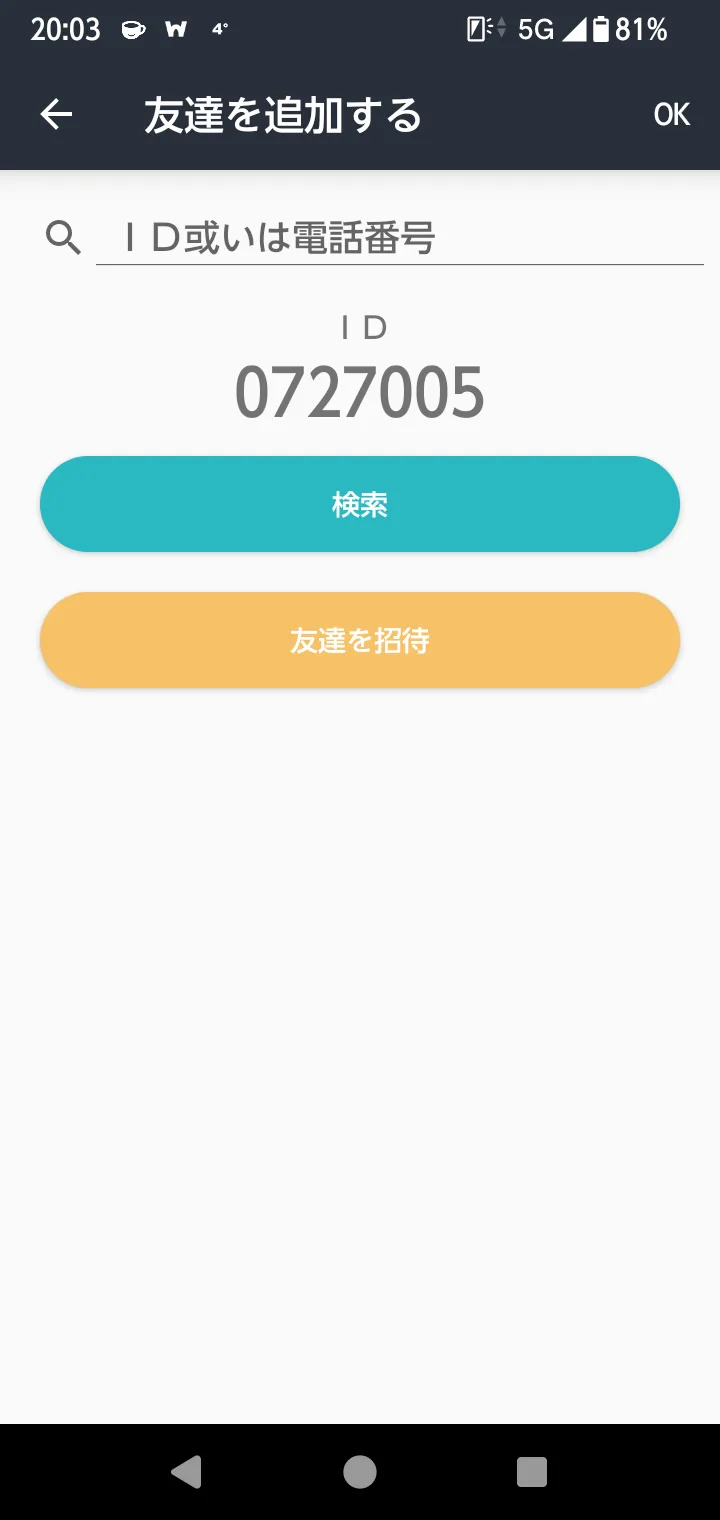Image resolution: width=720 pixels, height=1520 pixels.
Task: Invite a friend via 友達を招待
Action: (360, 640)
